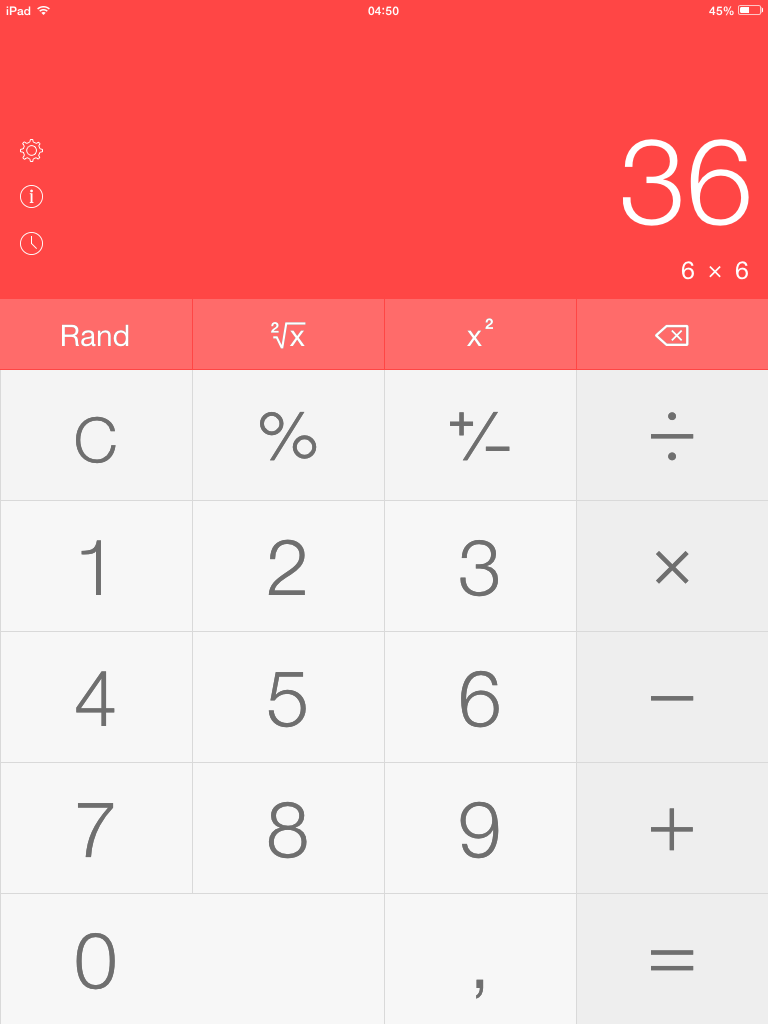Select the minus operator

click(672, 698)
